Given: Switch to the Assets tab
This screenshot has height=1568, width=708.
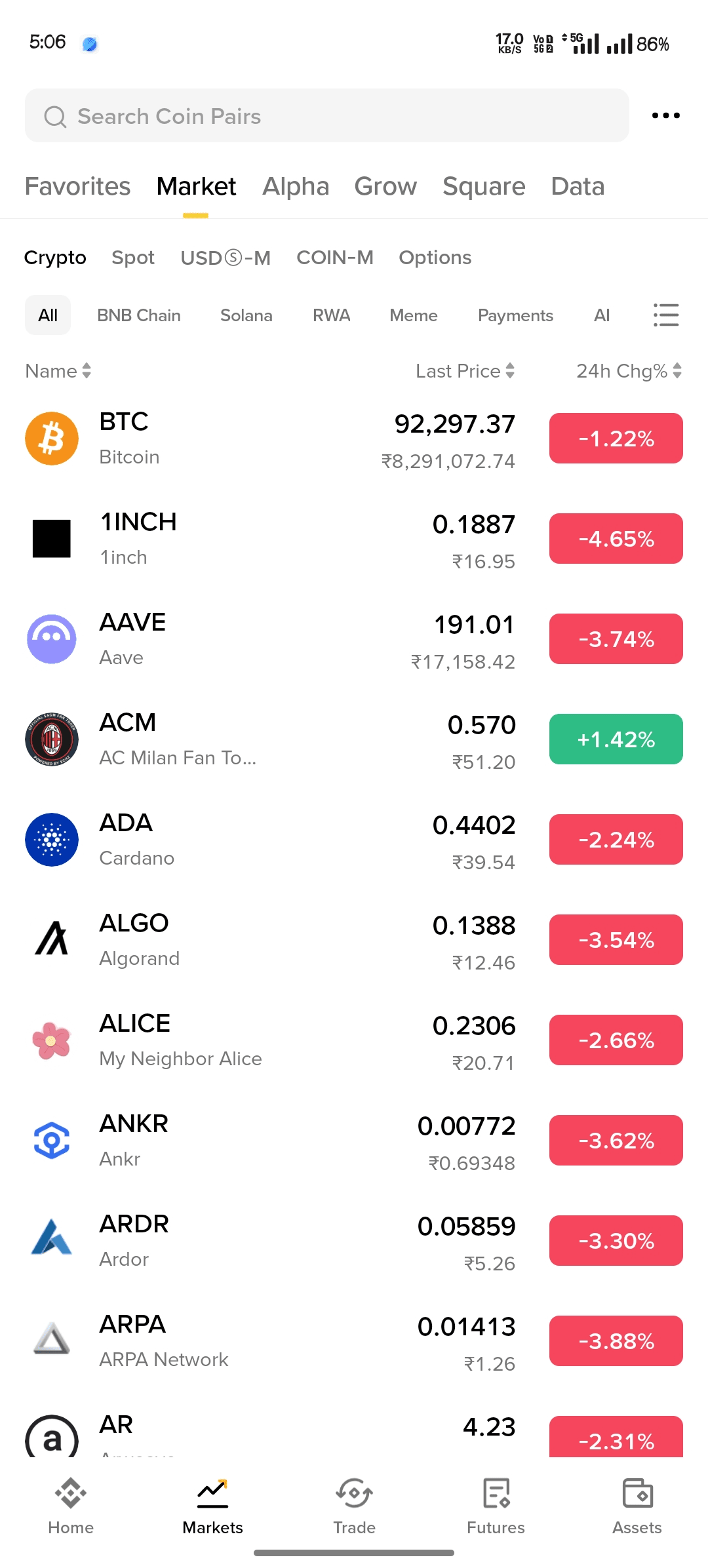Looking at the screenshot, I should (637, 1506).
